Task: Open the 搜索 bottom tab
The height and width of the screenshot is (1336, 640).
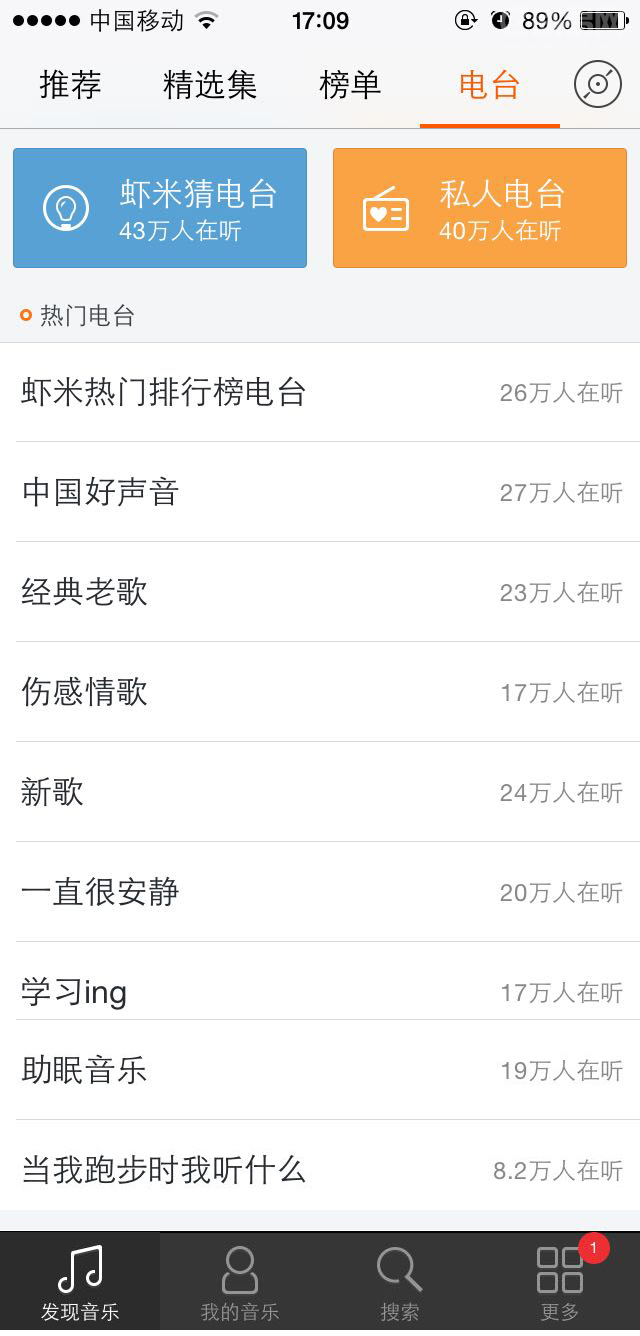Action: click(x=400, y=1284)
